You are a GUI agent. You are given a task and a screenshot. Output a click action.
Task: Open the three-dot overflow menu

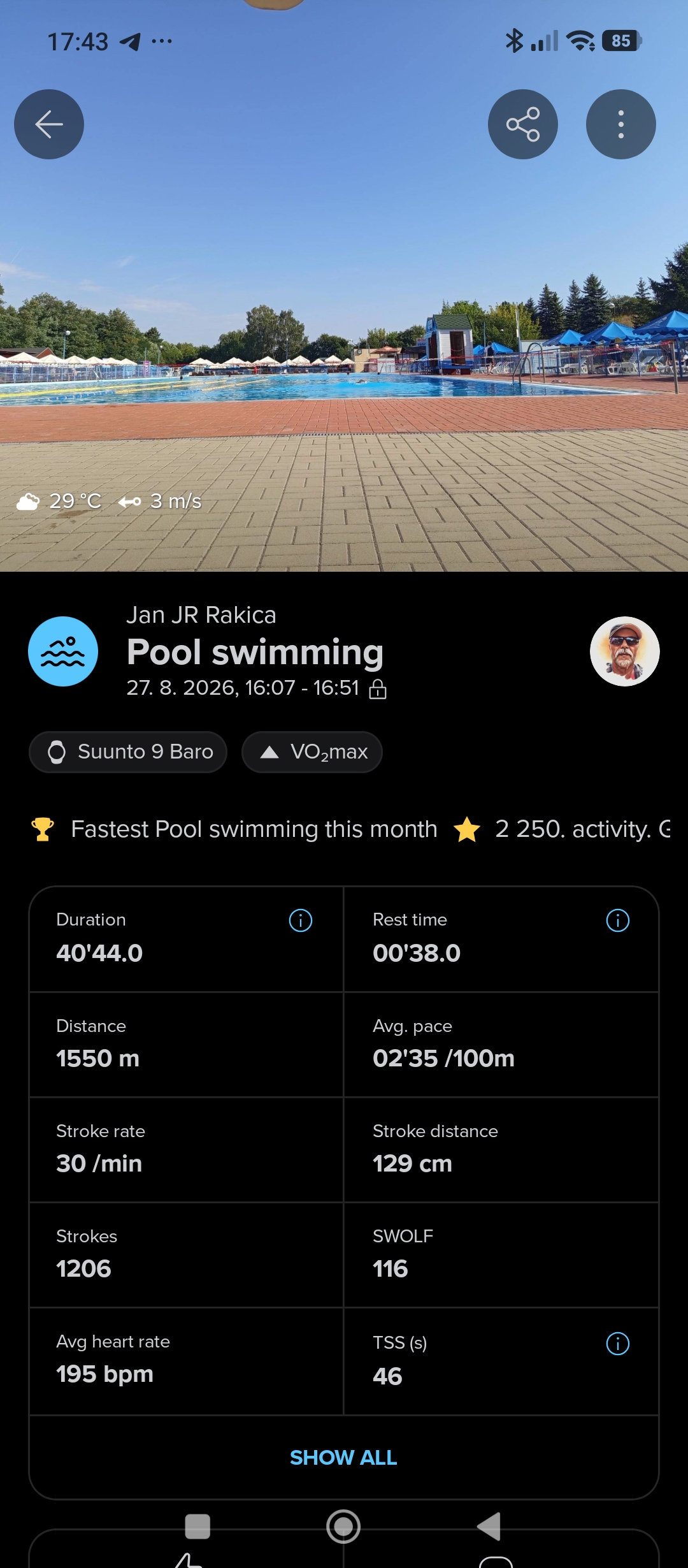coord(621,124)
